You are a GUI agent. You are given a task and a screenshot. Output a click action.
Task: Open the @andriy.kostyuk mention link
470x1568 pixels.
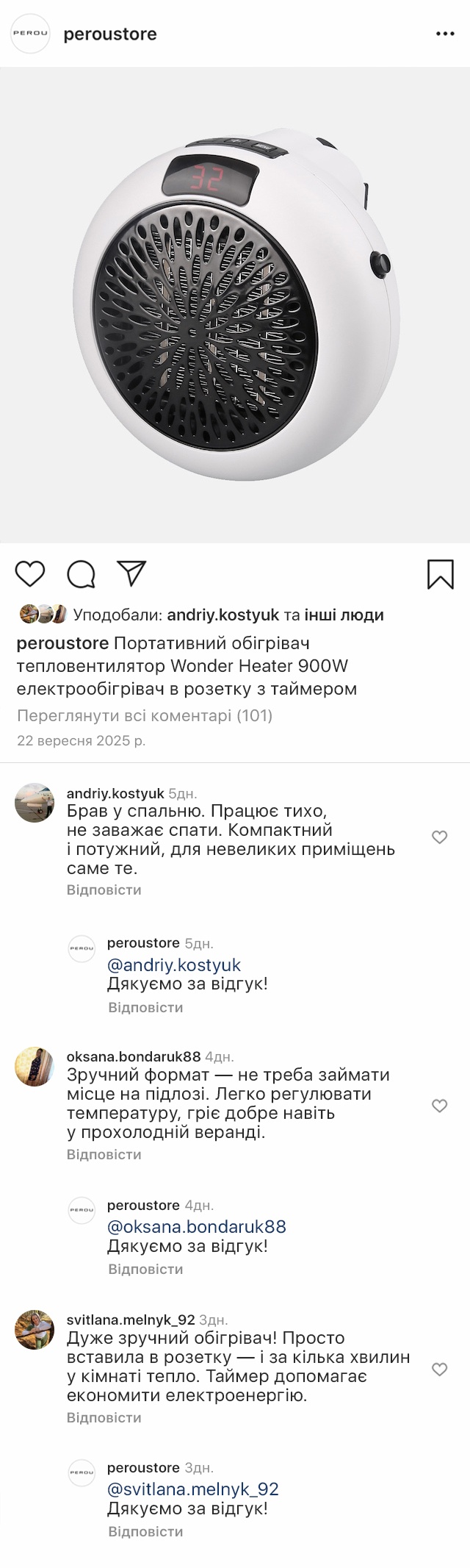[x=174, y=964]
